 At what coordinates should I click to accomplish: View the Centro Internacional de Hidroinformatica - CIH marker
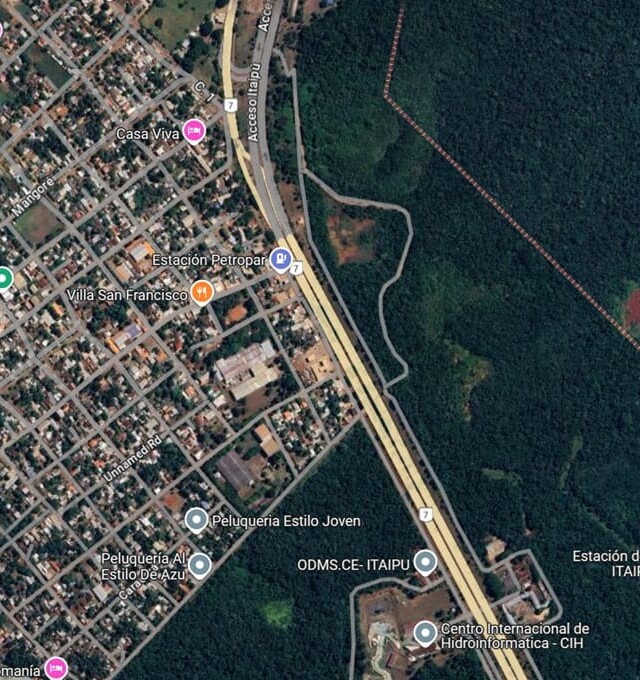(x=426, y=633)
